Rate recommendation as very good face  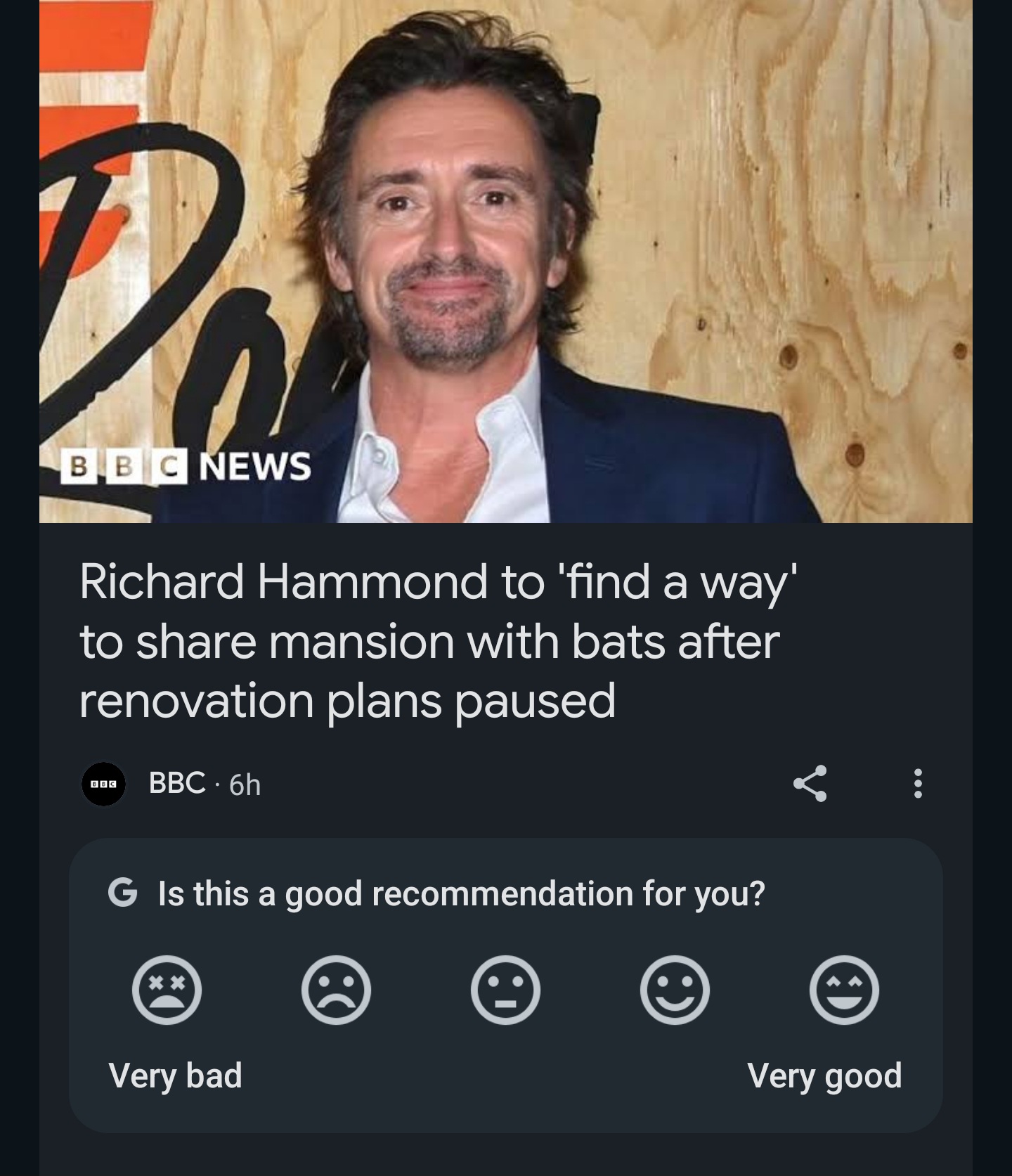pos(844,990)
